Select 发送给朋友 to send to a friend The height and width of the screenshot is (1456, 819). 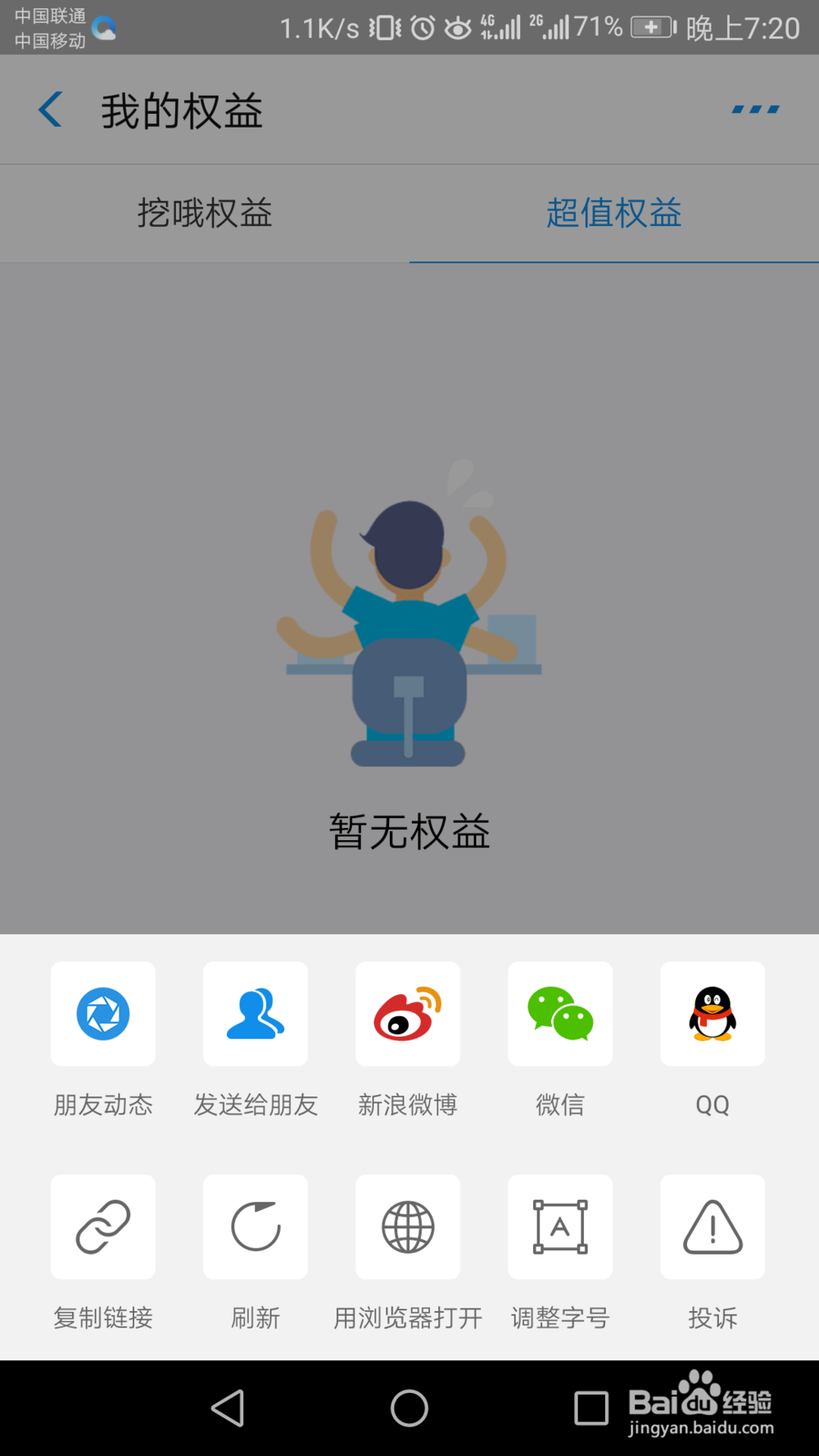[x=255, y=1014]
